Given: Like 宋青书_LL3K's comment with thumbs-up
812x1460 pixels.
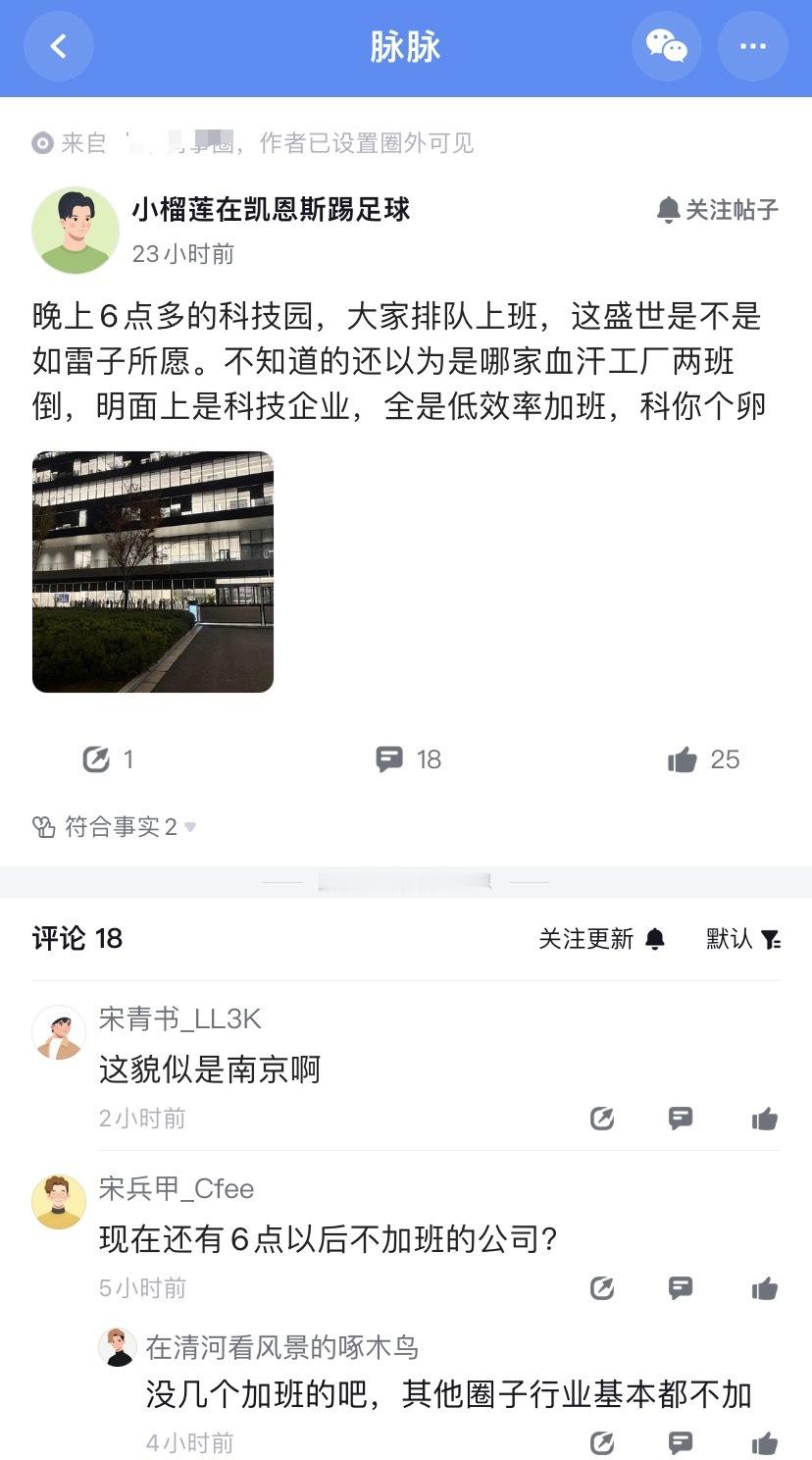Looking at the screenshot, I should click(764, 1118).
